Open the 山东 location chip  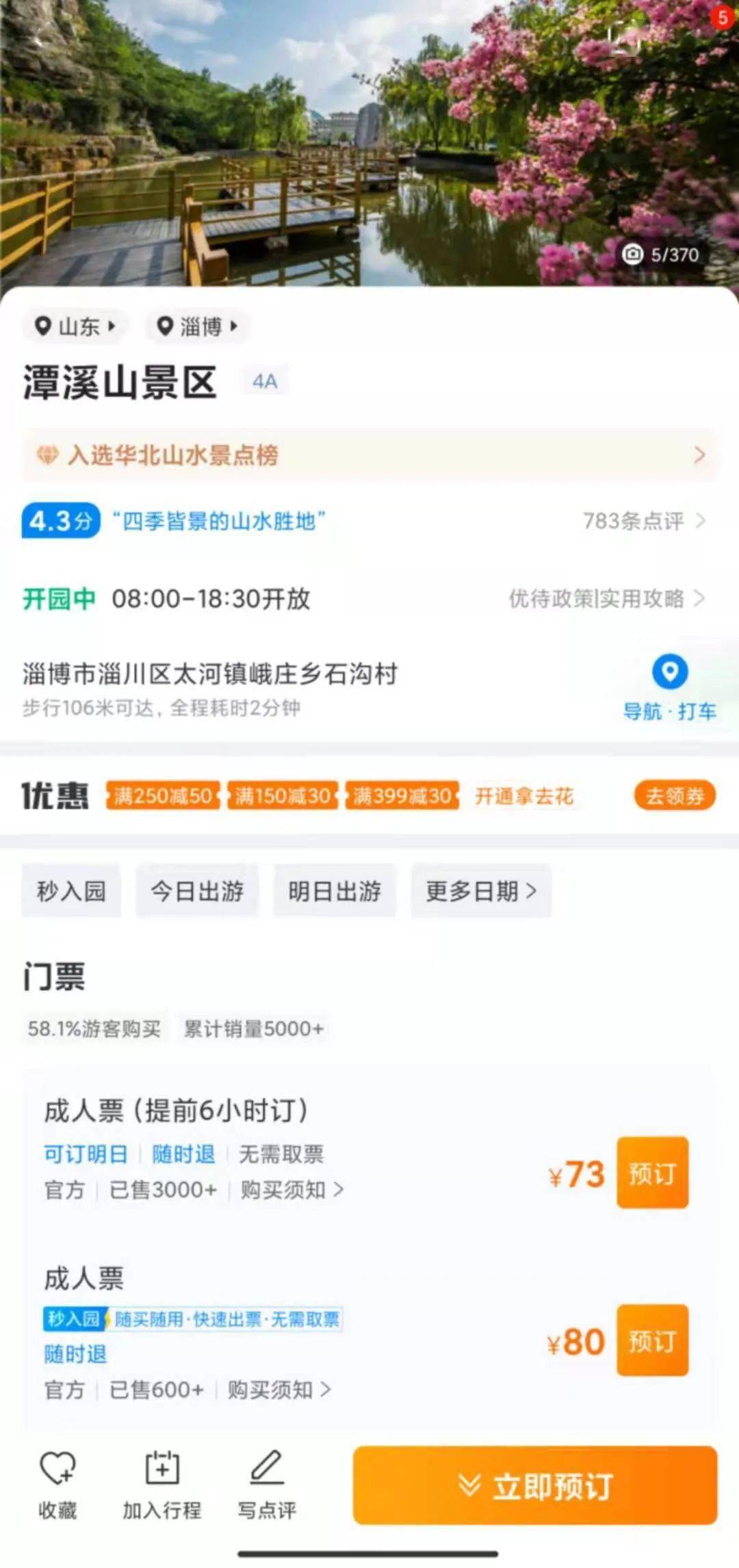pos(75,326)
